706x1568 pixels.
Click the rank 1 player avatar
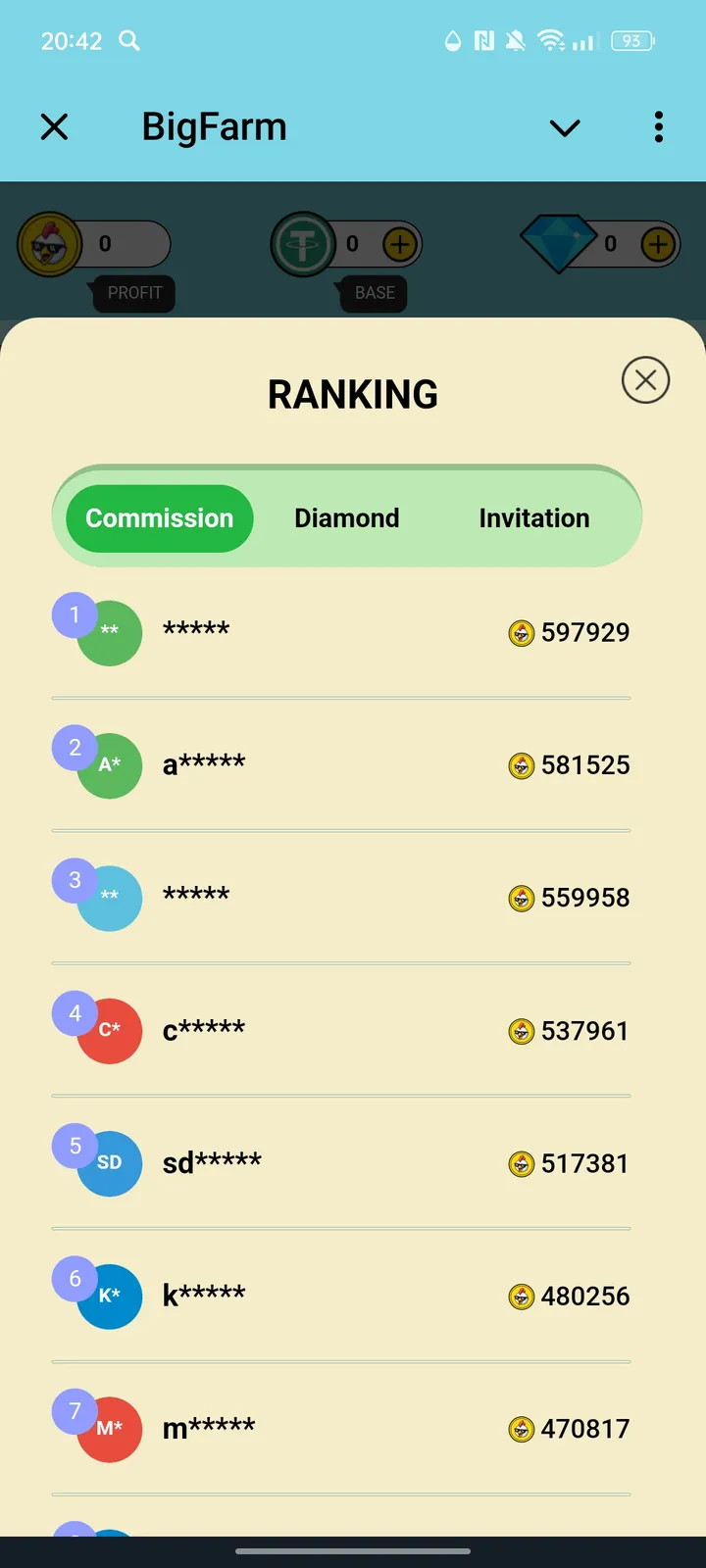coord(109,633)
